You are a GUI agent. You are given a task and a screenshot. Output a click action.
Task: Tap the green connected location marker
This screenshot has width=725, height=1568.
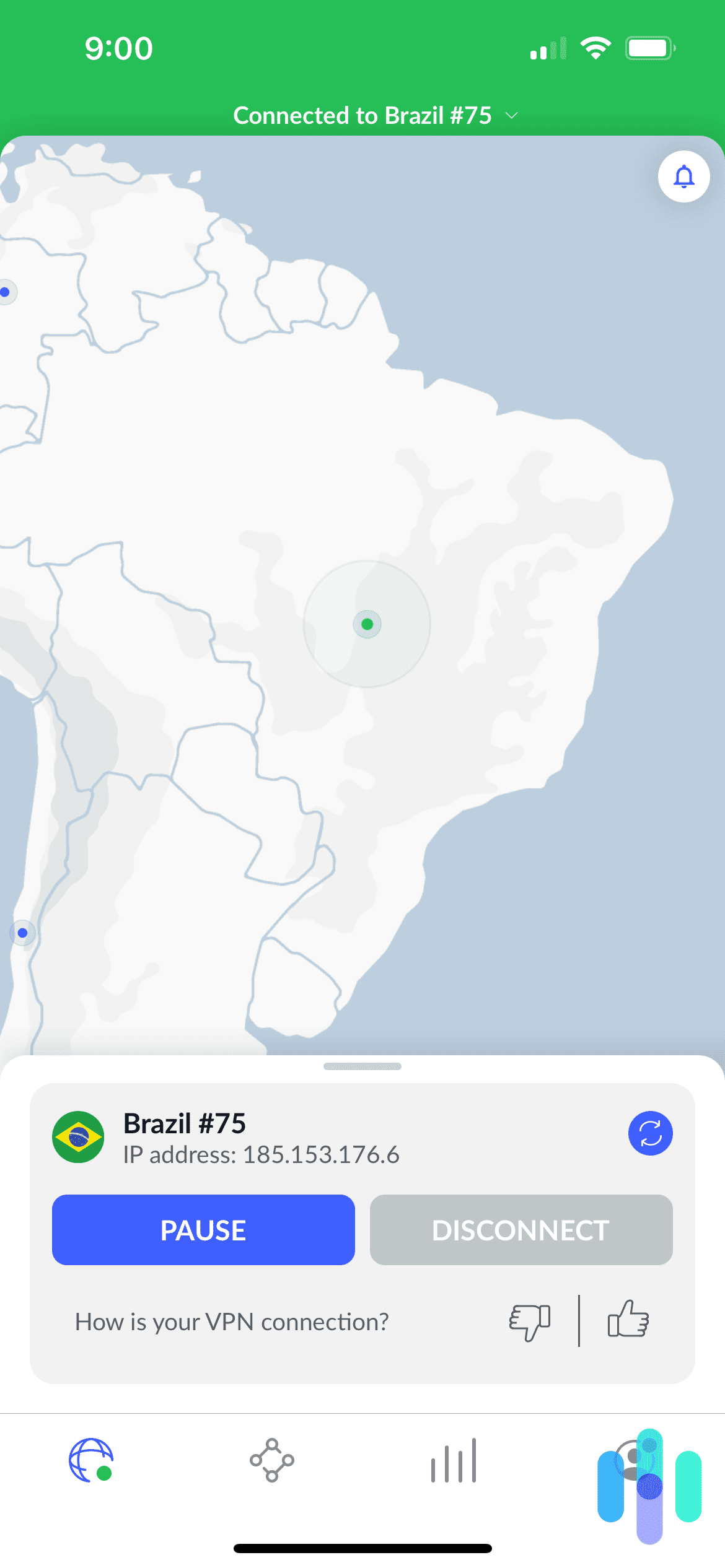[x=367, y=625]
